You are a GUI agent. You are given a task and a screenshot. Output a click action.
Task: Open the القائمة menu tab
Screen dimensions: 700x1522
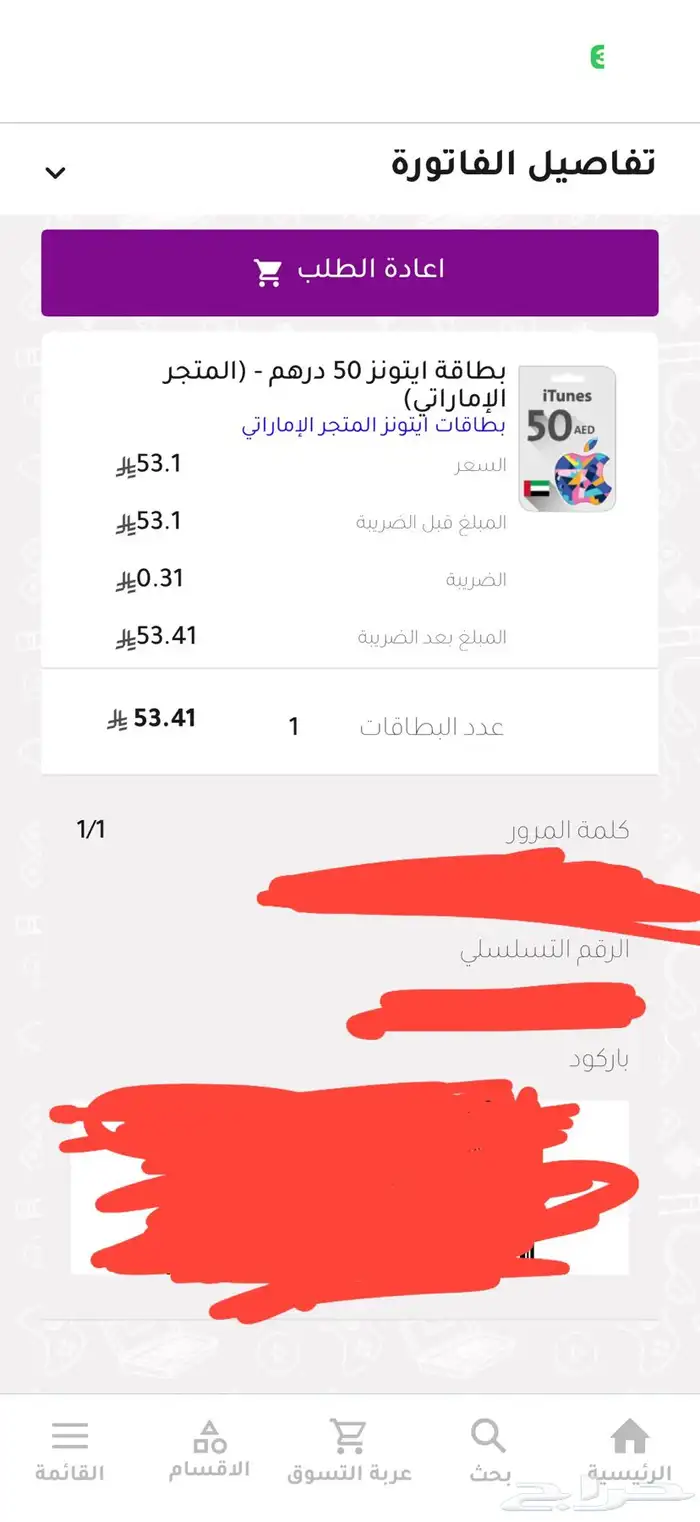point(70,1450)
